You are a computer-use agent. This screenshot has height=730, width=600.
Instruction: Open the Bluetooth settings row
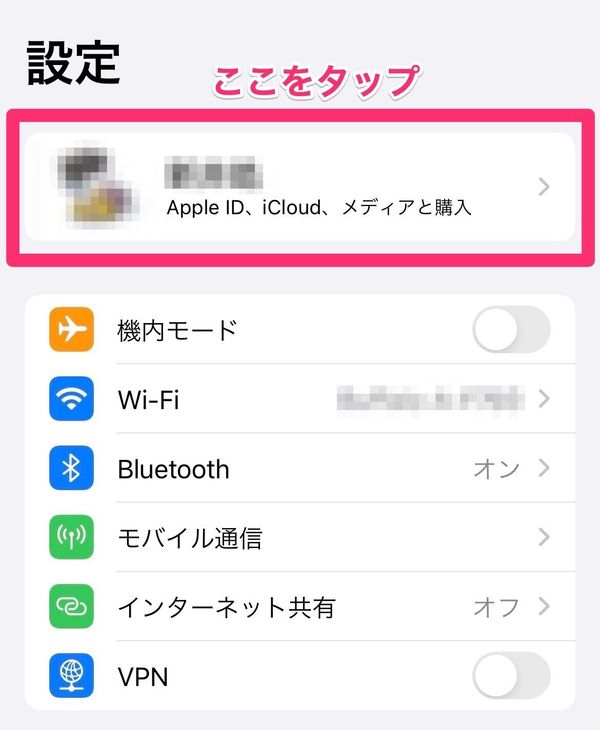coord(300,468)
